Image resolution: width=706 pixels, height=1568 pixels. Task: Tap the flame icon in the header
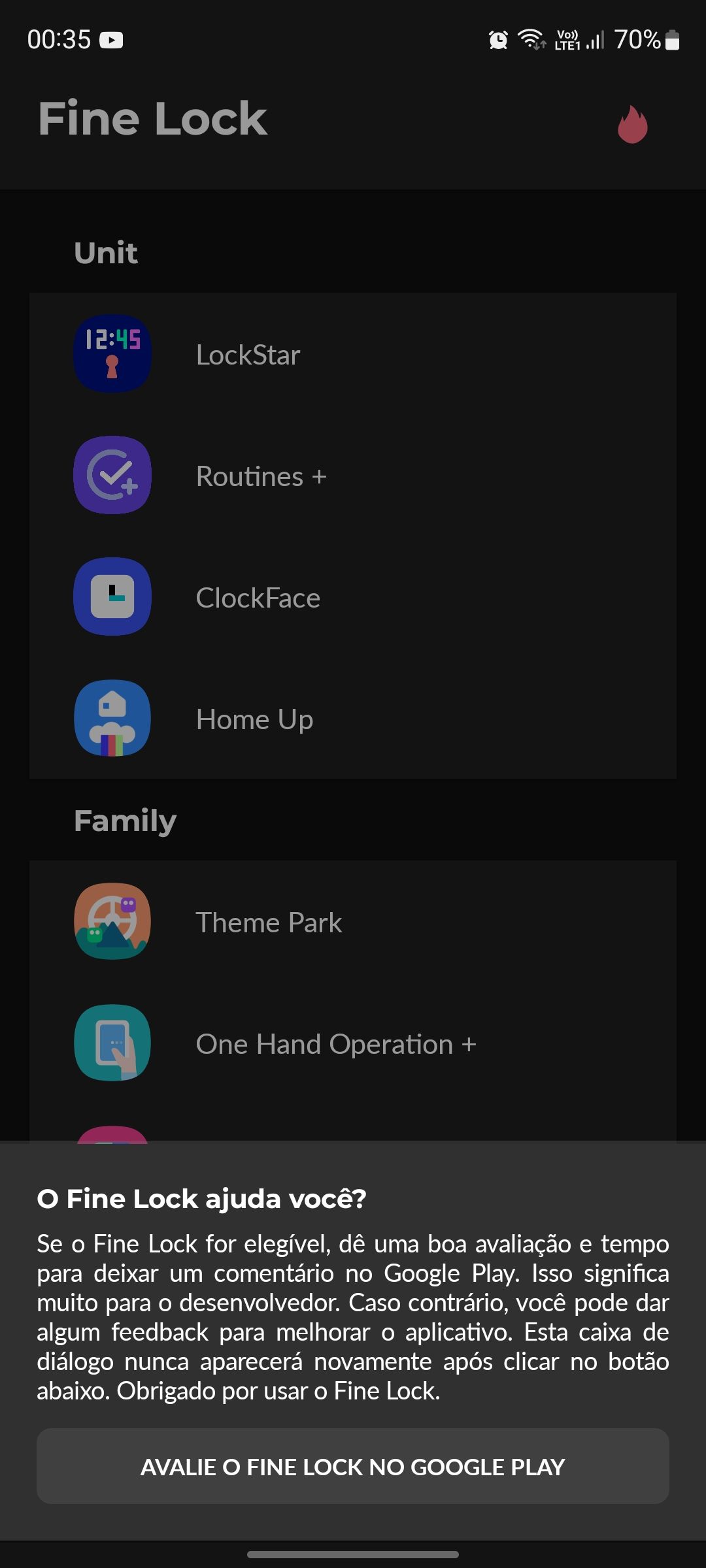[631, 125]
